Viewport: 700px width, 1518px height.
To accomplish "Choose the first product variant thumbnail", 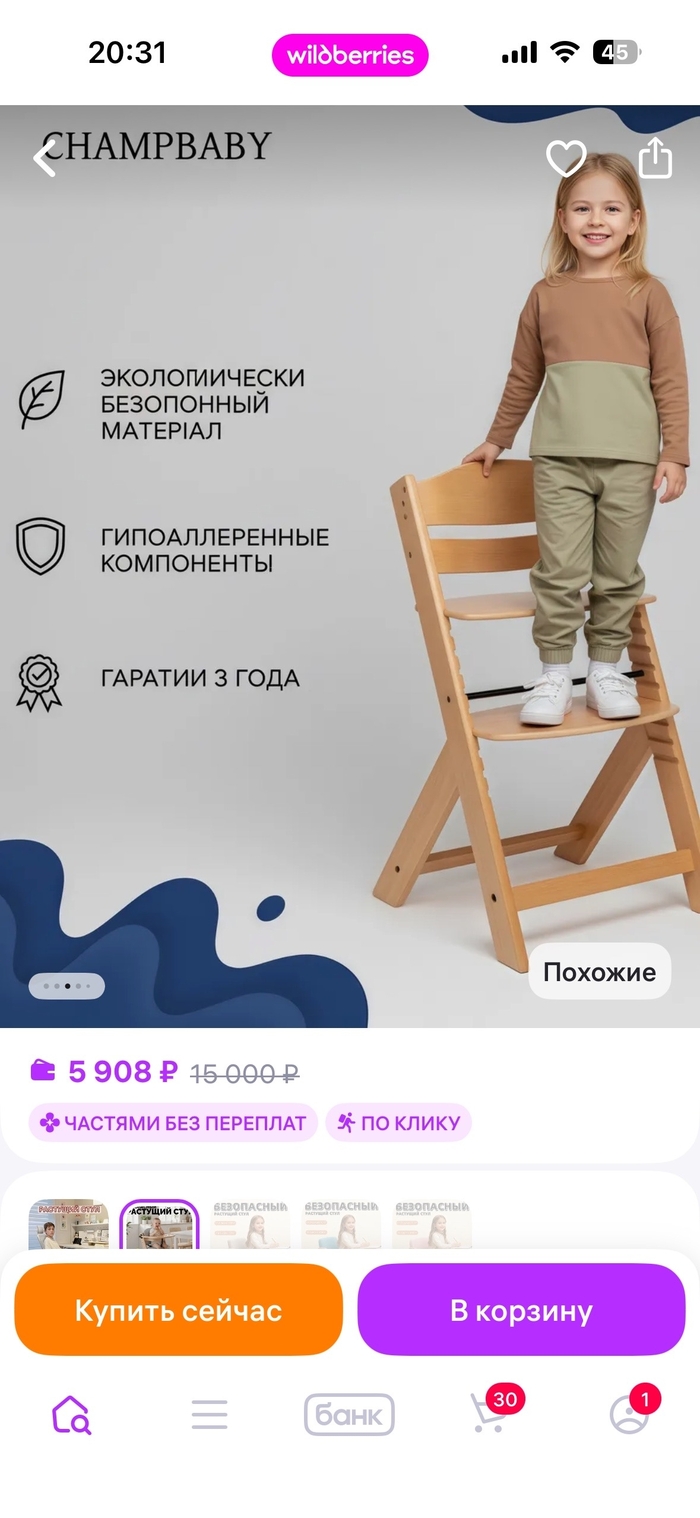I will 68,1225.
